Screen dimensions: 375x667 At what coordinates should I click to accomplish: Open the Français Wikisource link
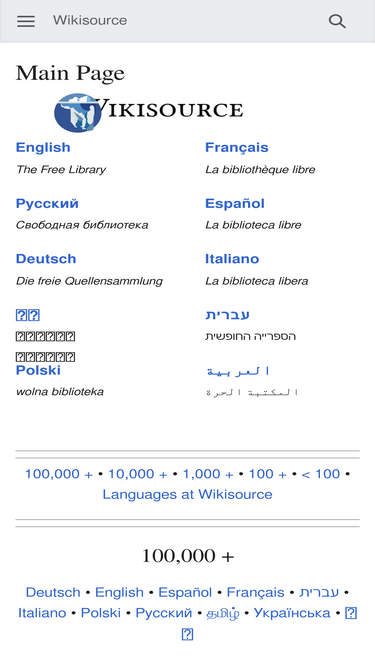[237, 147]
